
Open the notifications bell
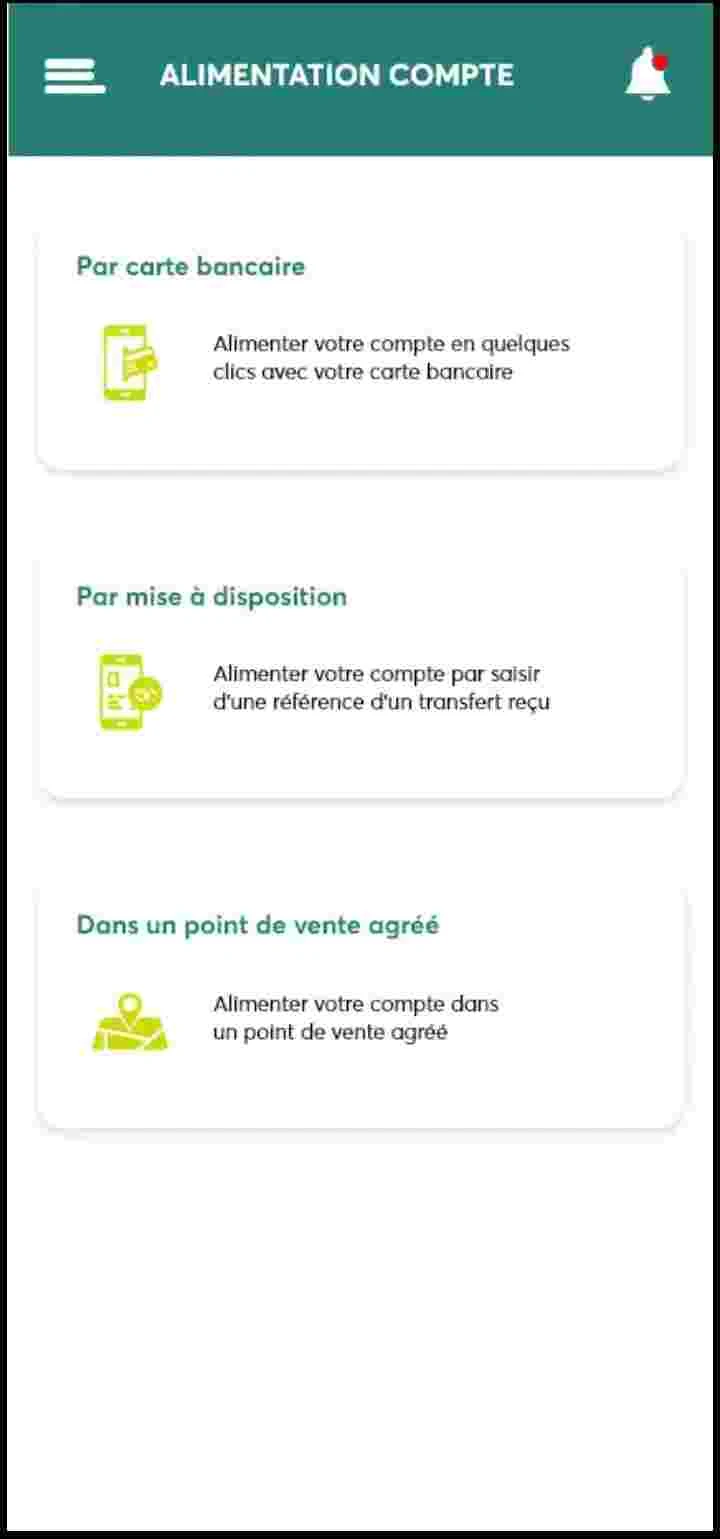647,74
